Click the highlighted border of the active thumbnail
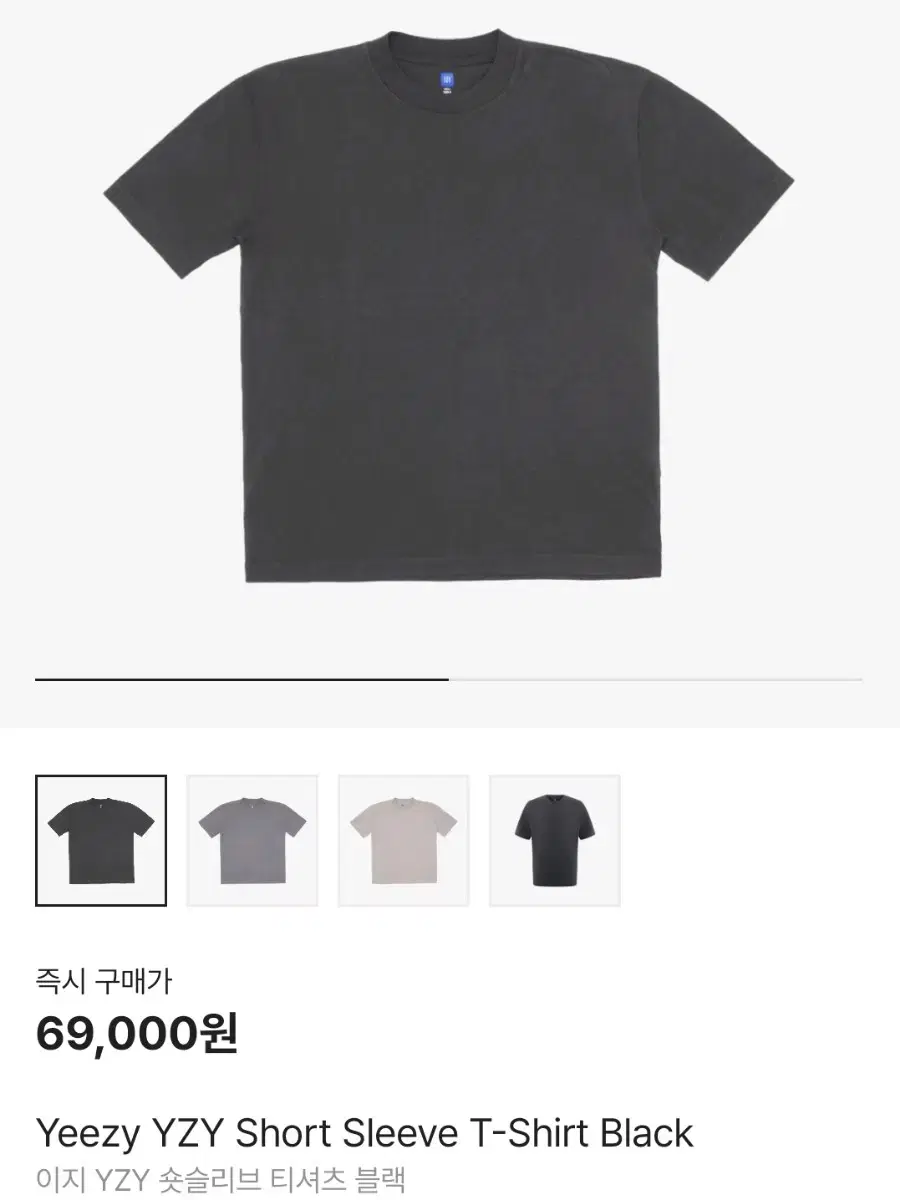 click(x=100, y=777)
